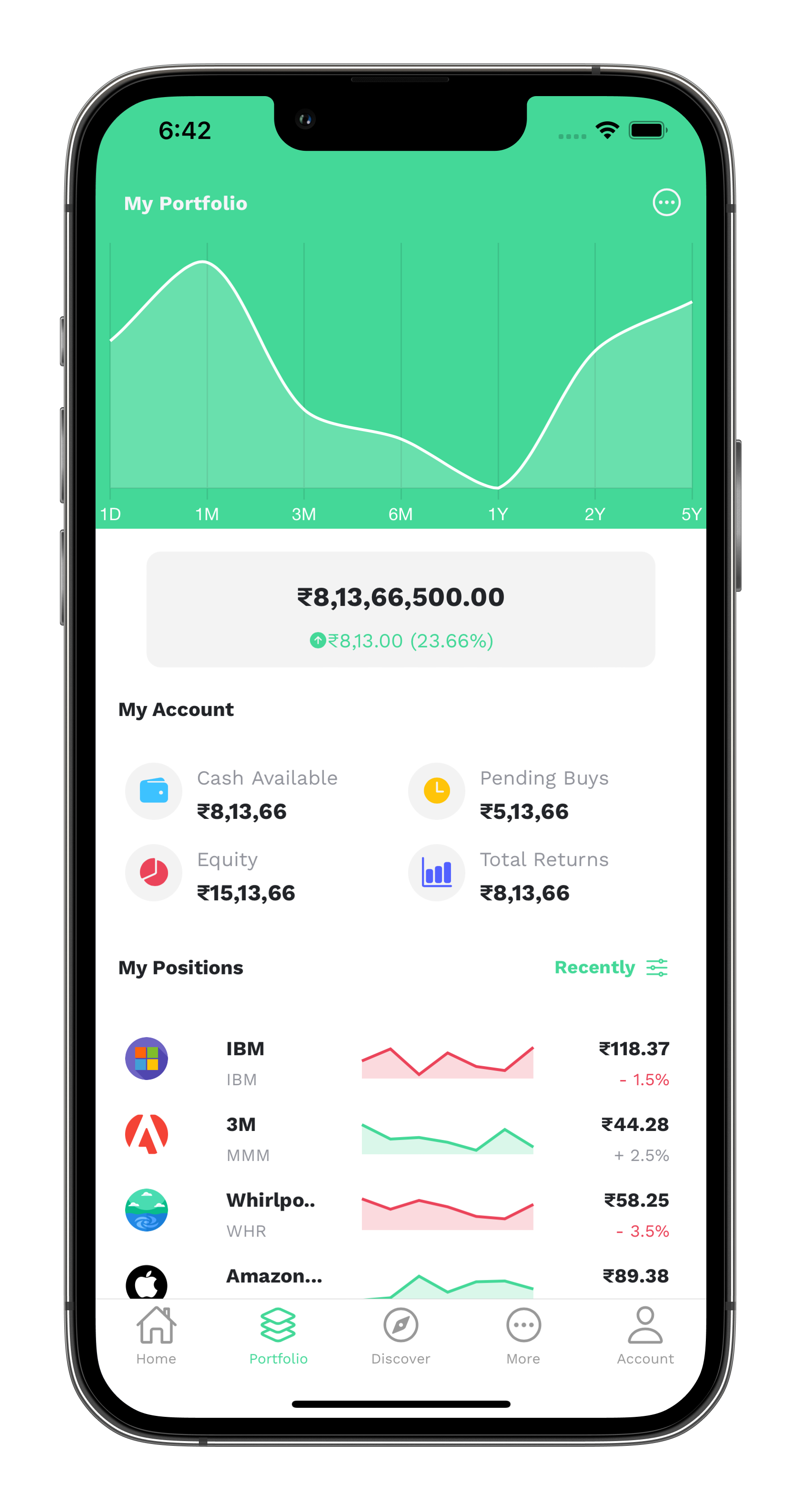Screen dimensions: 801x1512
Task: Open the more options icon beside My Portfolio
Action: (666, 203)
